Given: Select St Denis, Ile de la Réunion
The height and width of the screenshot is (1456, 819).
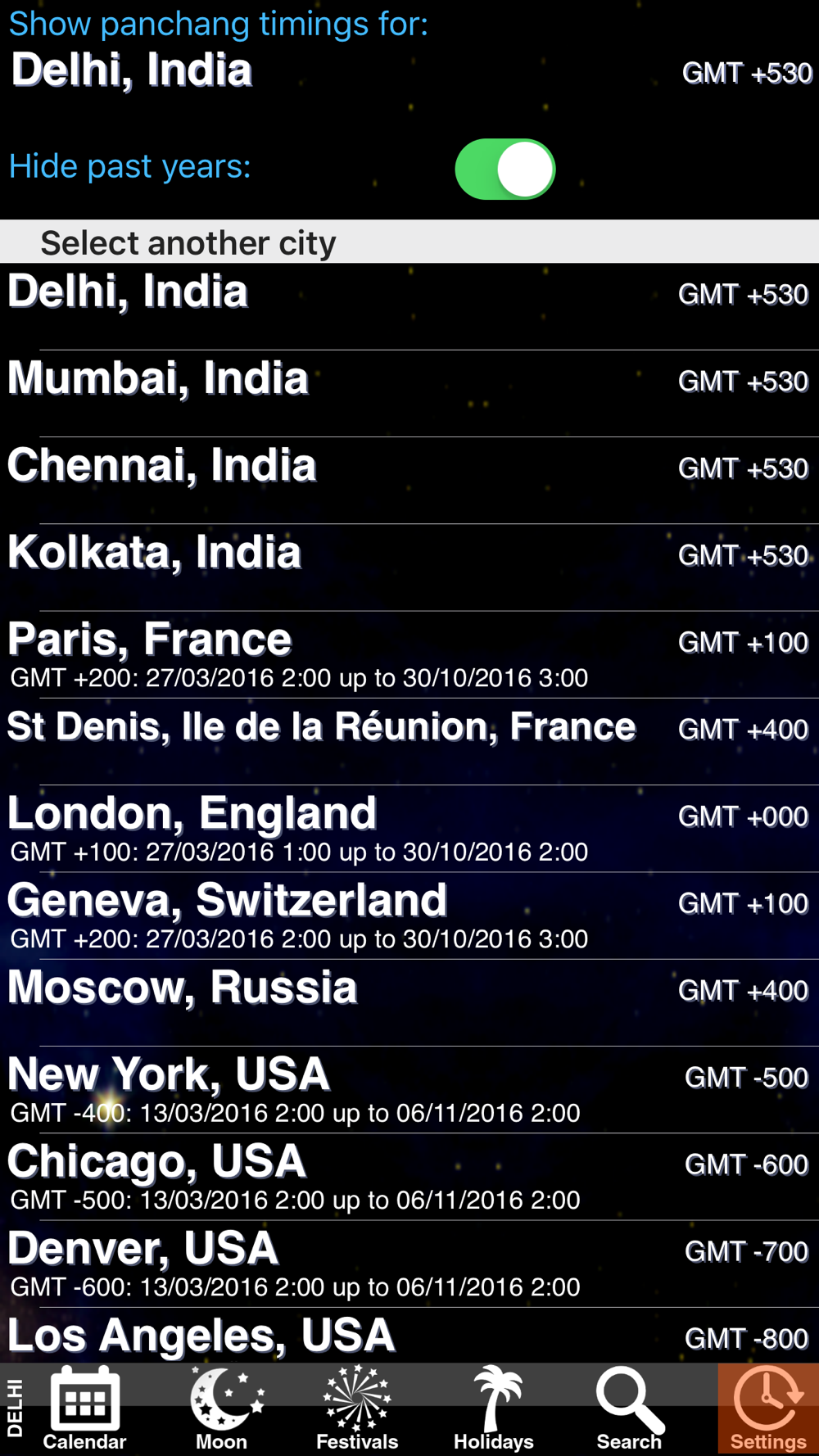Looking at the screenshot, I should click(x=409, y=741).
